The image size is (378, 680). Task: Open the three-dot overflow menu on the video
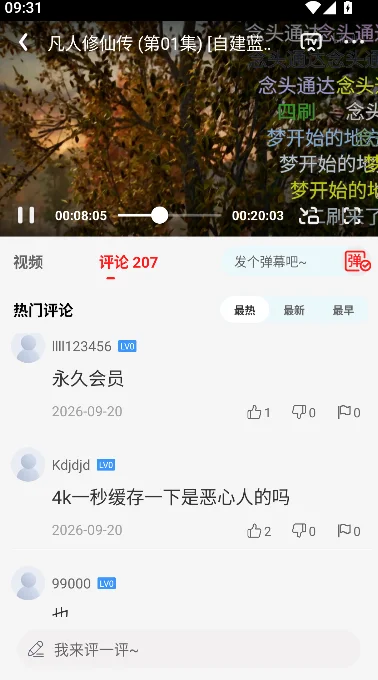click(x=354, y=42)
